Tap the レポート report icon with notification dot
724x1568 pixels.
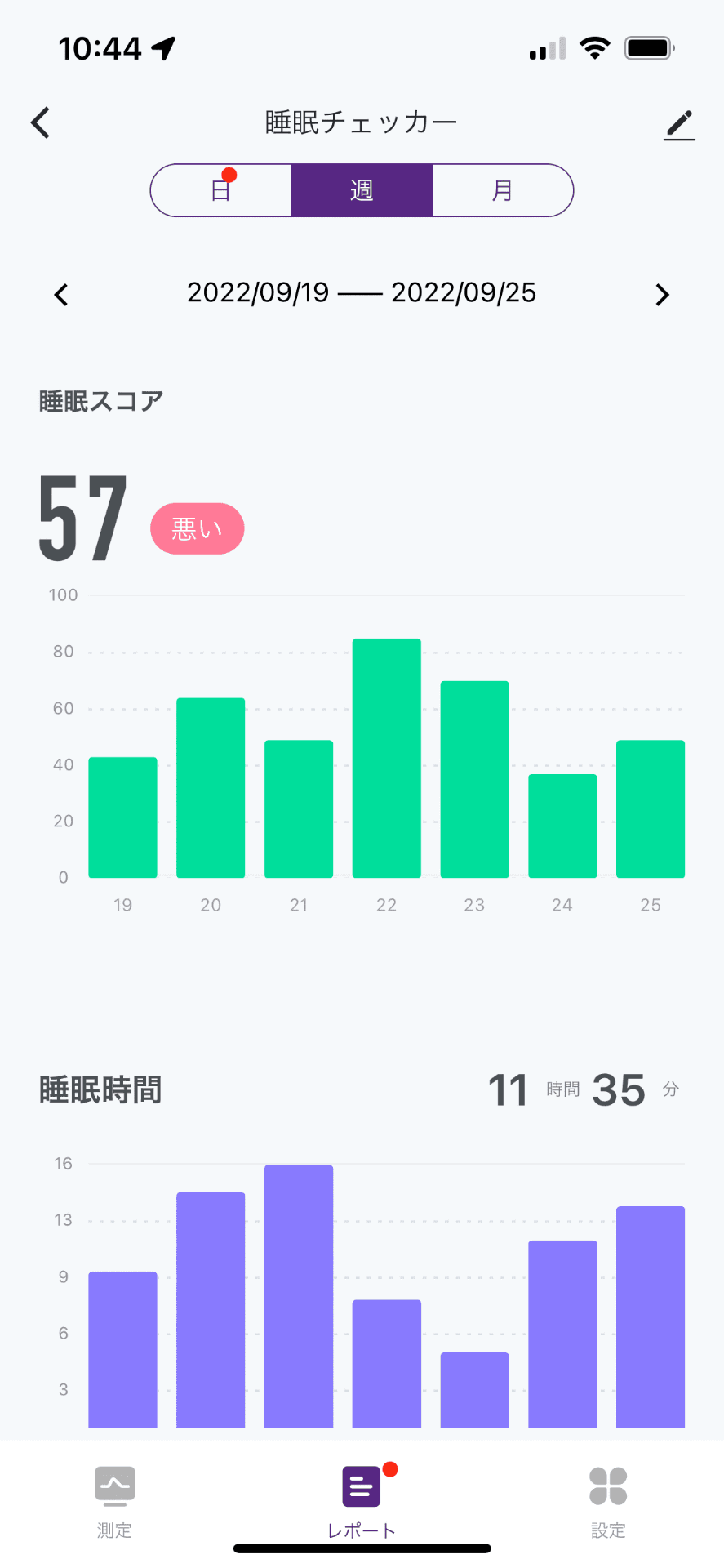362,1499
